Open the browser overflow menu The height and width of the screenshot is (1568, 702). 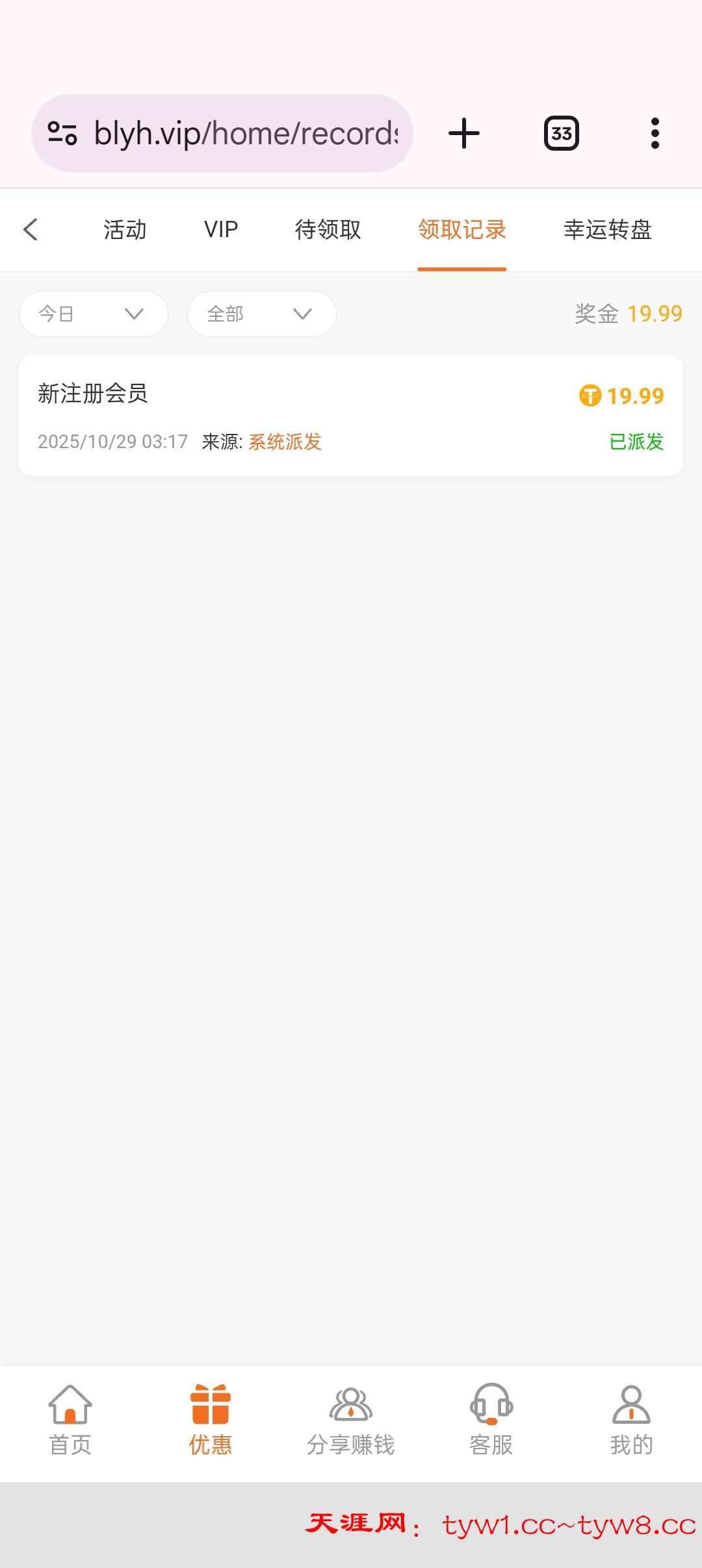[x=655, y=133]
